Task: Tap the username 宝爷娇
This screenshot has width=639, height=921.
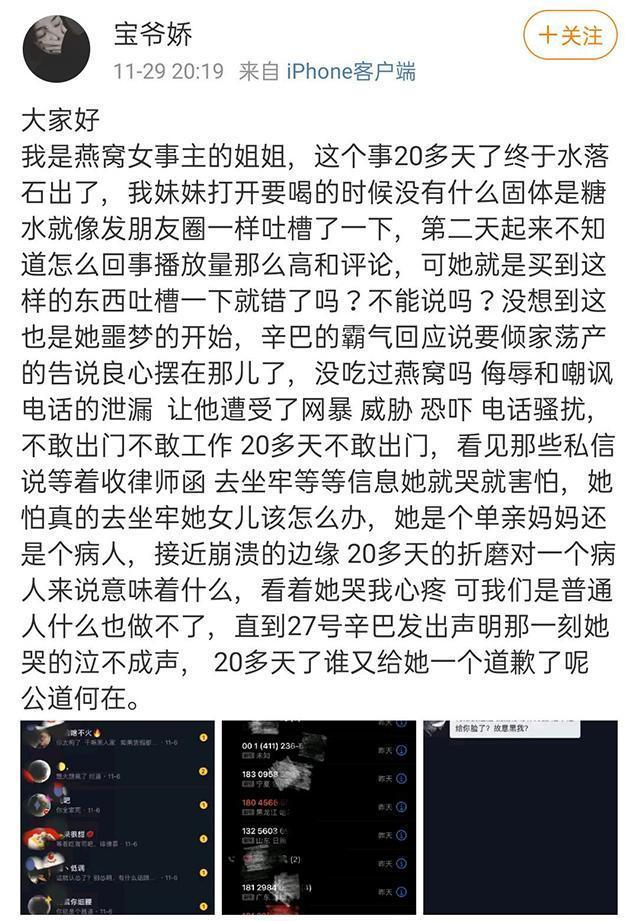Action: tap(153, 34)
